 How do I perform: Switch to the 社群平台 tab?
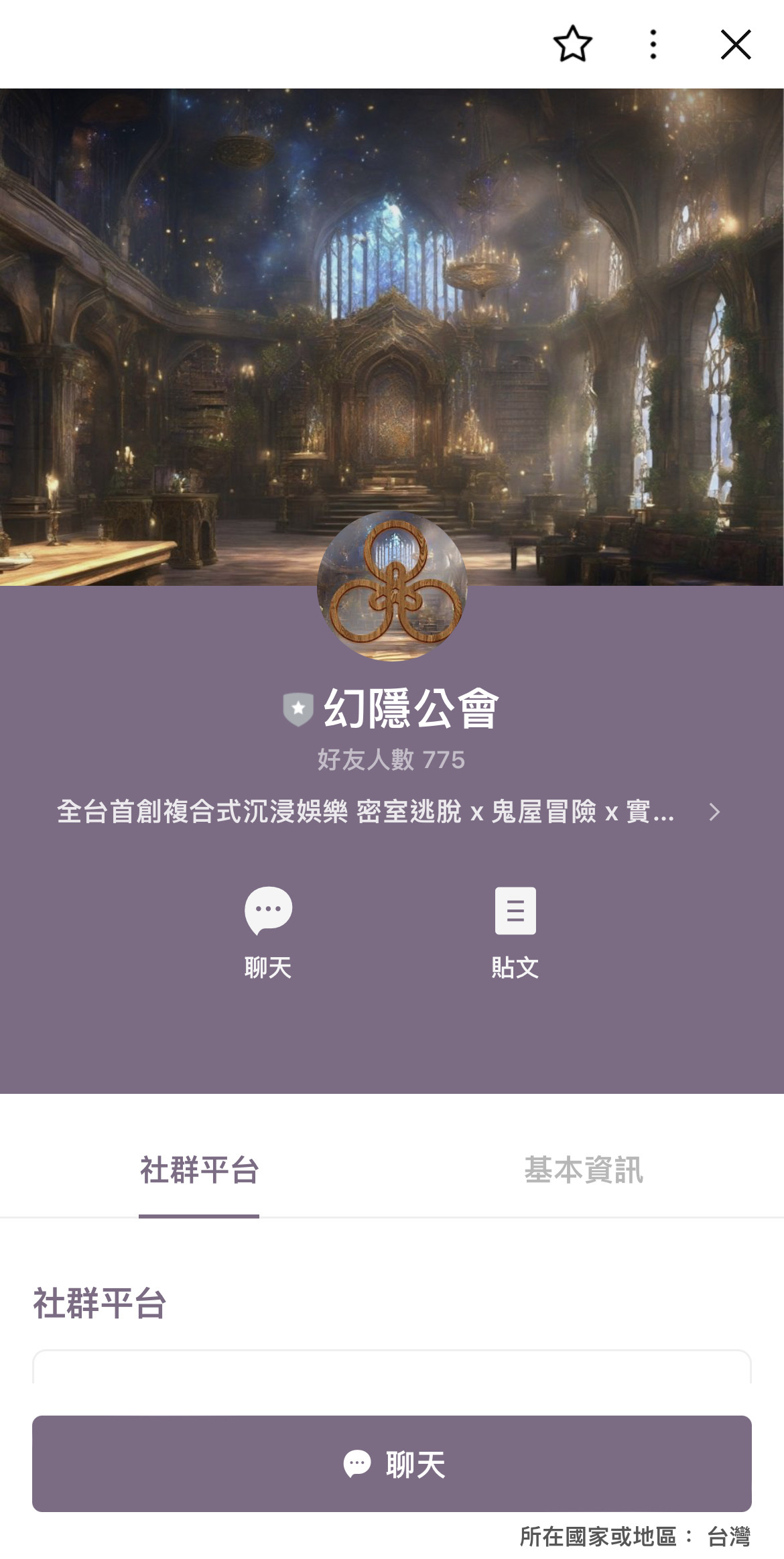pos(199,1170)
